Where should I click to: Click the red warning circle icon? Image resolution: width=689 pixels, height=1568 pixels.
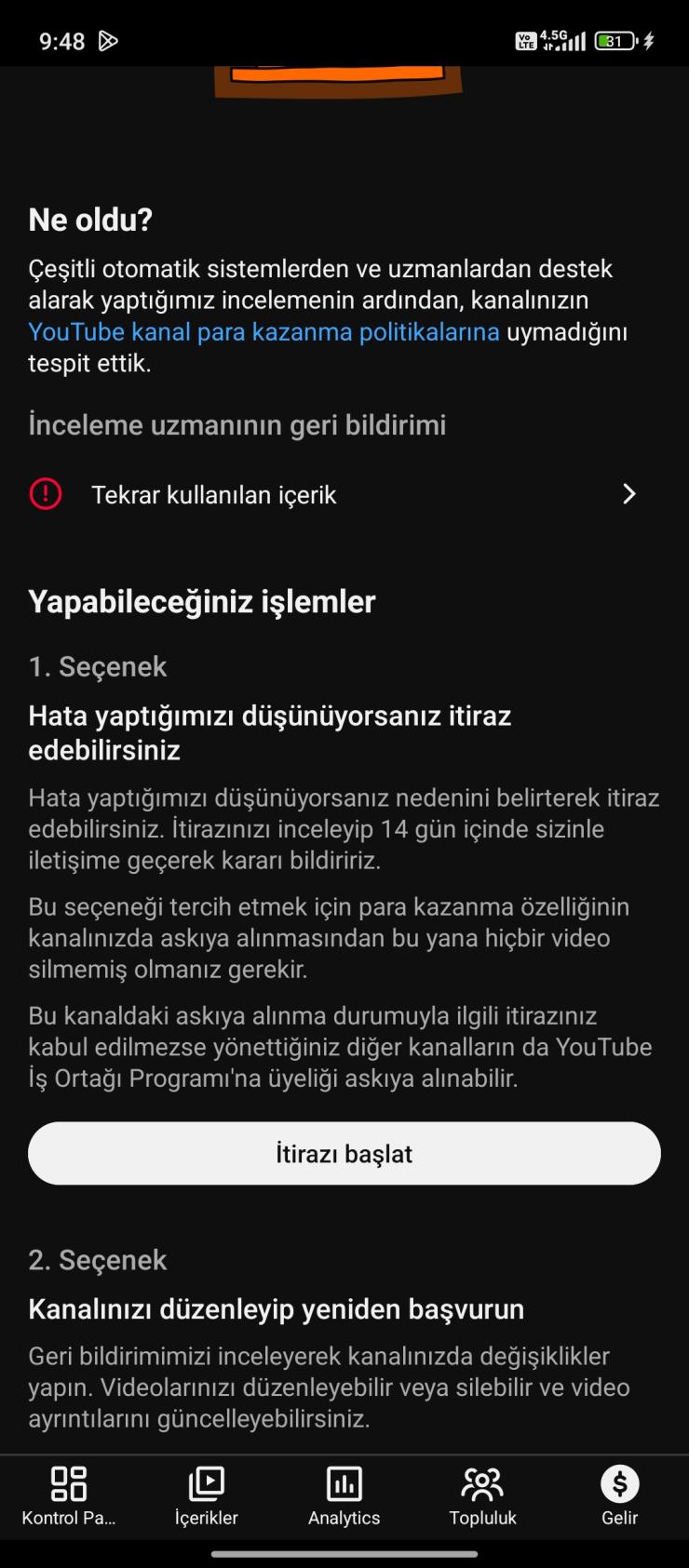pos(46,494)
